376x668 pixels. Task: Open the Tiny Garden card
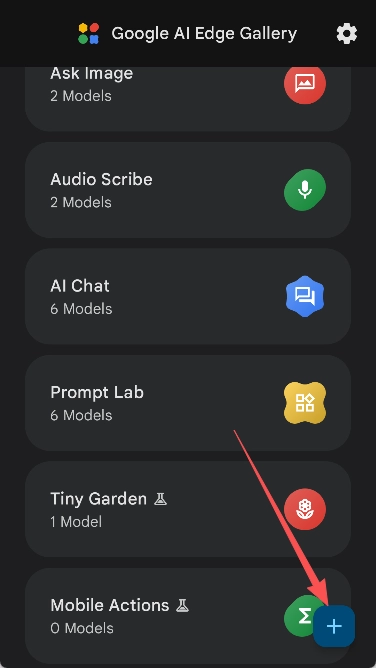coord(188,510)
